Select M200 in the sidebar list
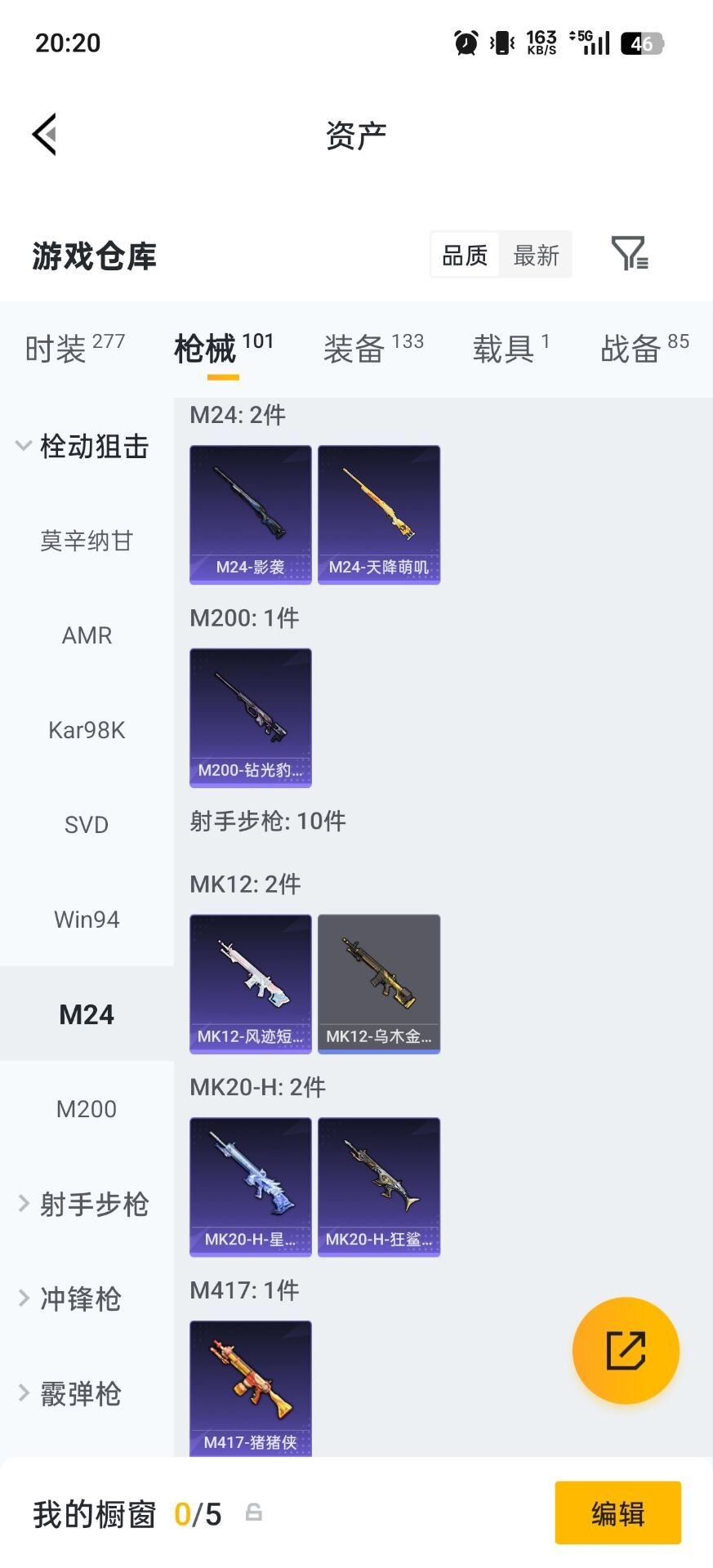 pyautogui.click(x=87, y=1108)
